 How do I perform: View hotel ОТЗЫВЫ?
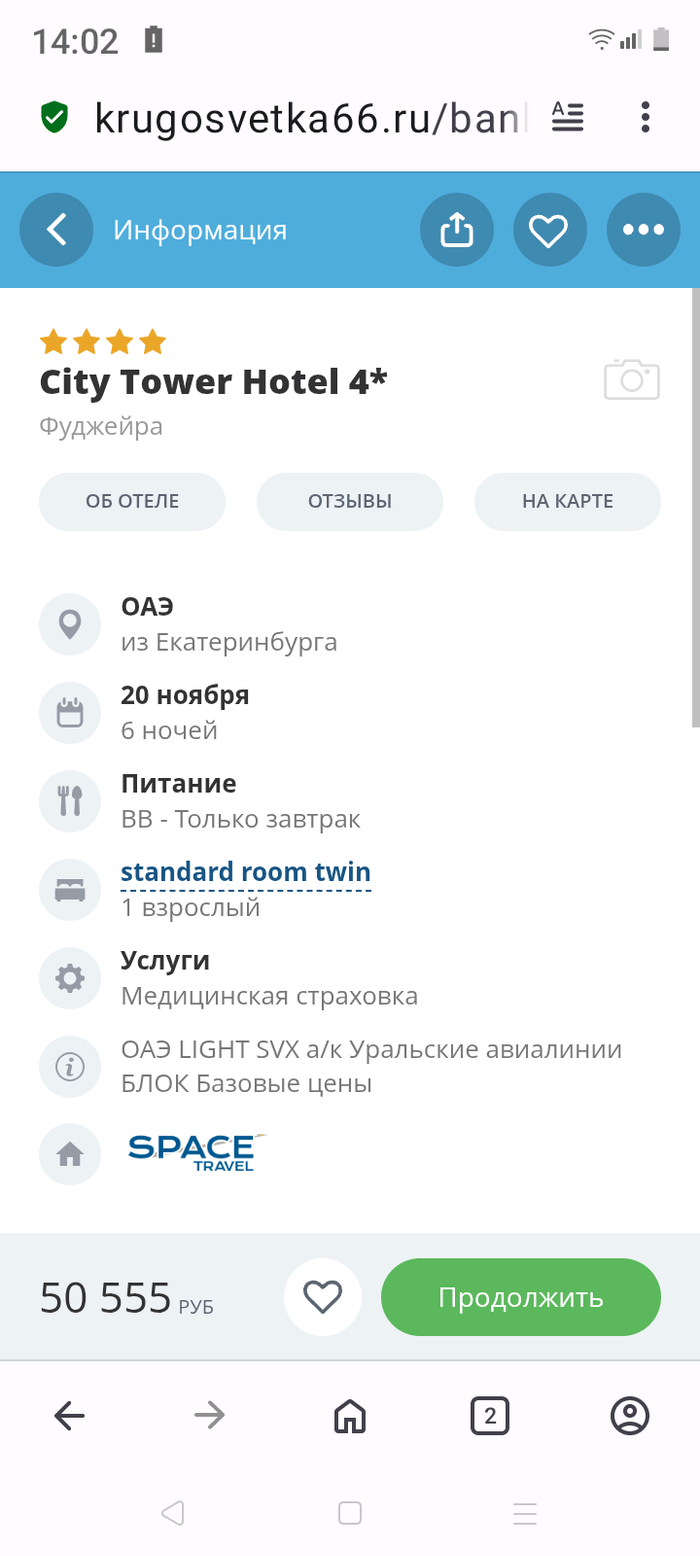pyautogui.click(x=350, y=501)
